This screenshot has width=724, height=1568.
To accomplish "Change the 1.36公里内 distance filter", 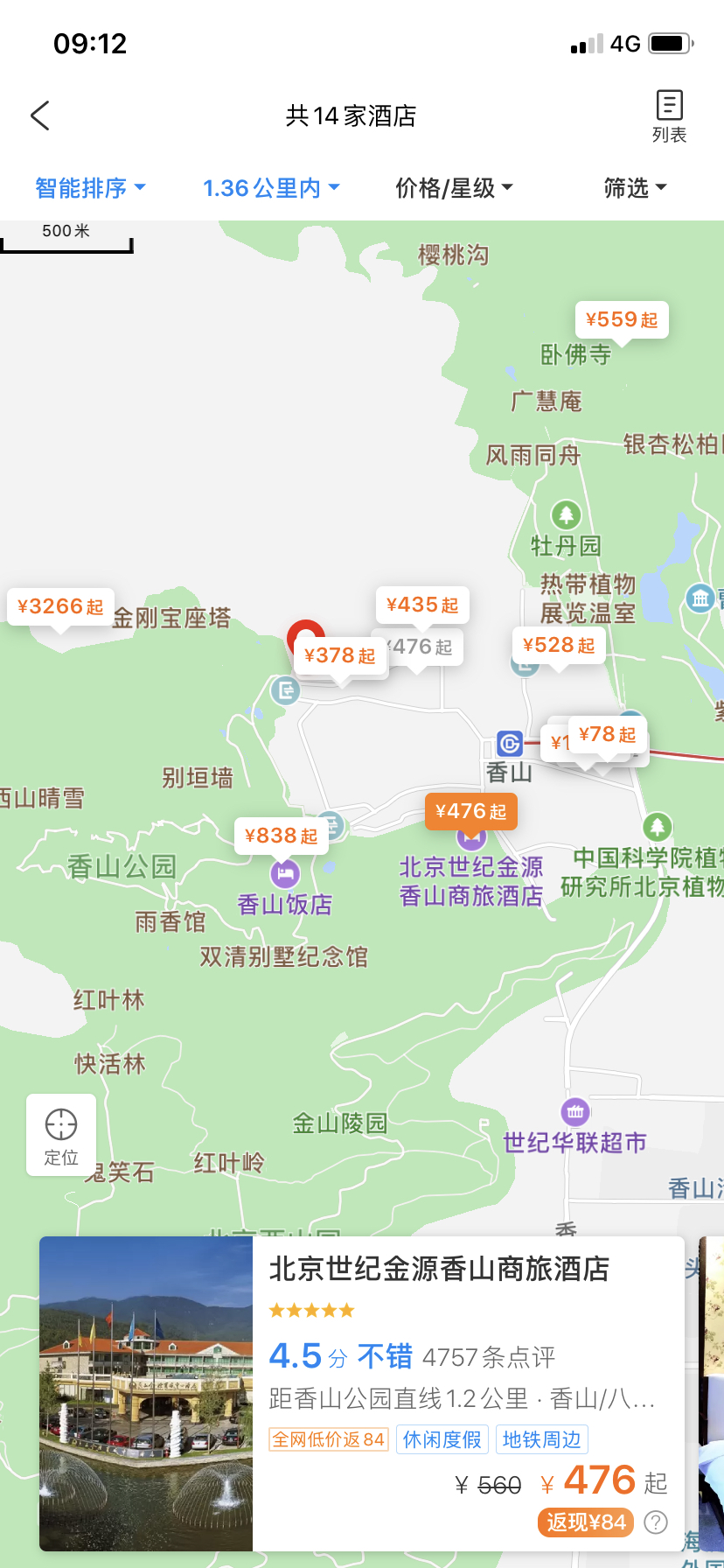I will (271, 188).
